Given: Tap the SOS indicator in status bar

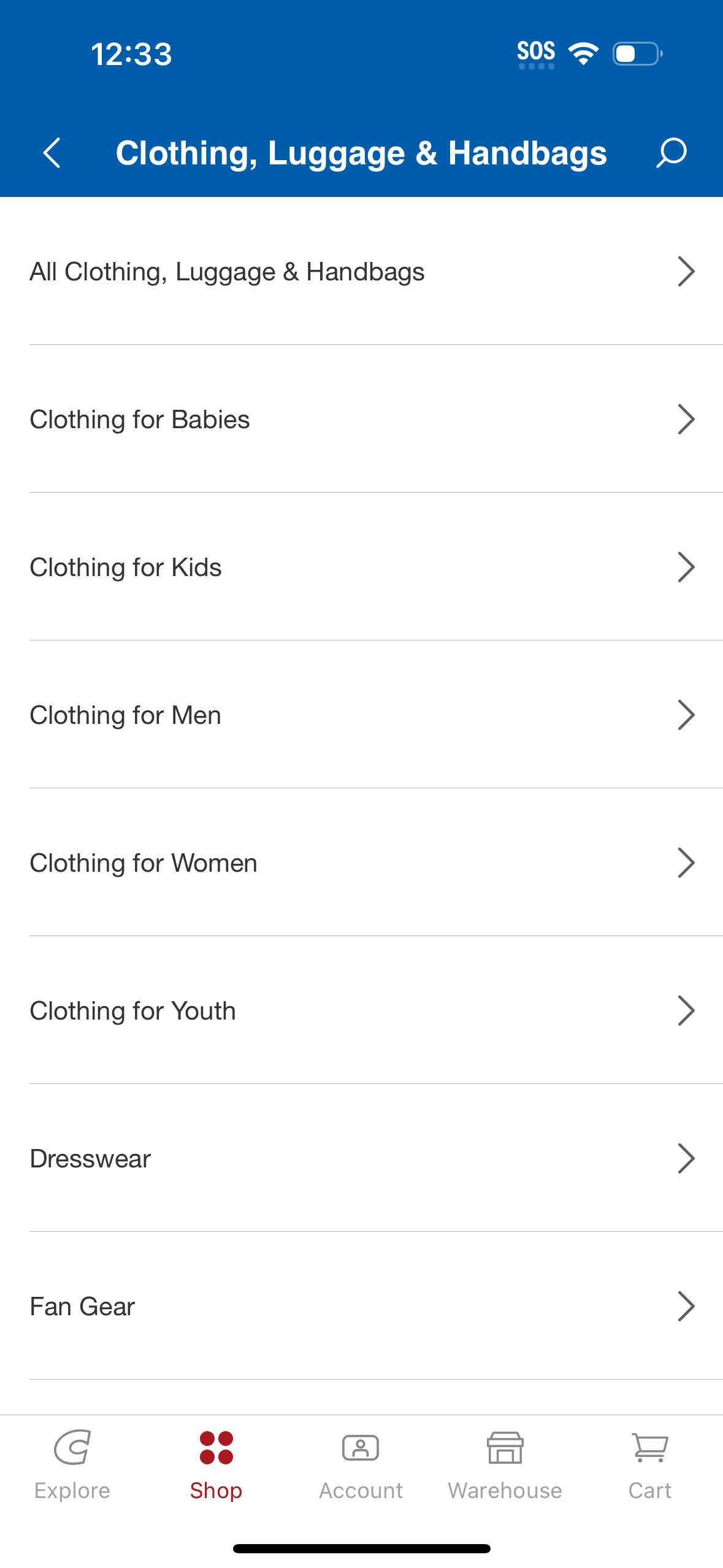Looking at the screenshot, I should point(536,52).
